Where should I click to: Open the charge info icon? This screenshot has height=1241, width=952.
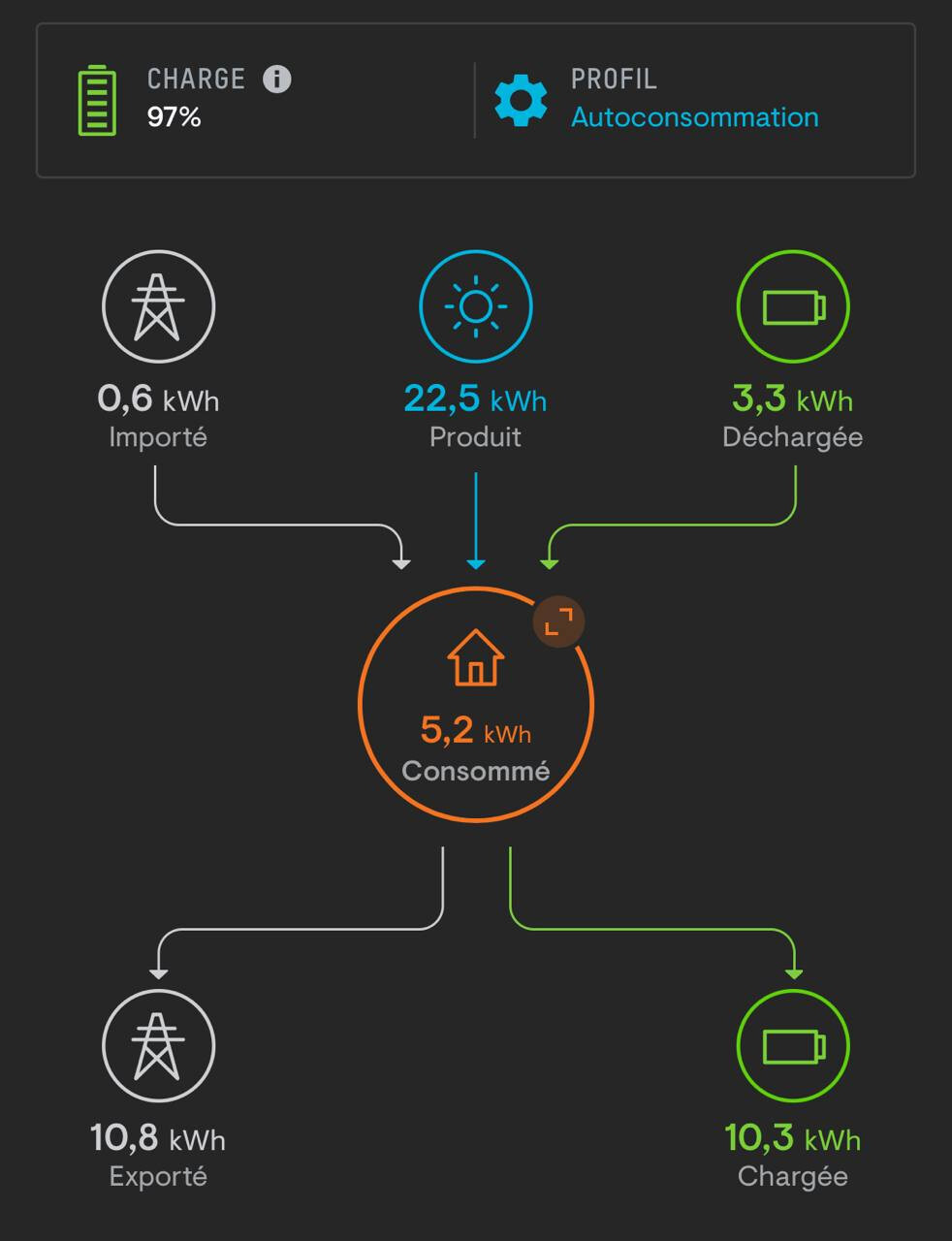coord(277,80)
